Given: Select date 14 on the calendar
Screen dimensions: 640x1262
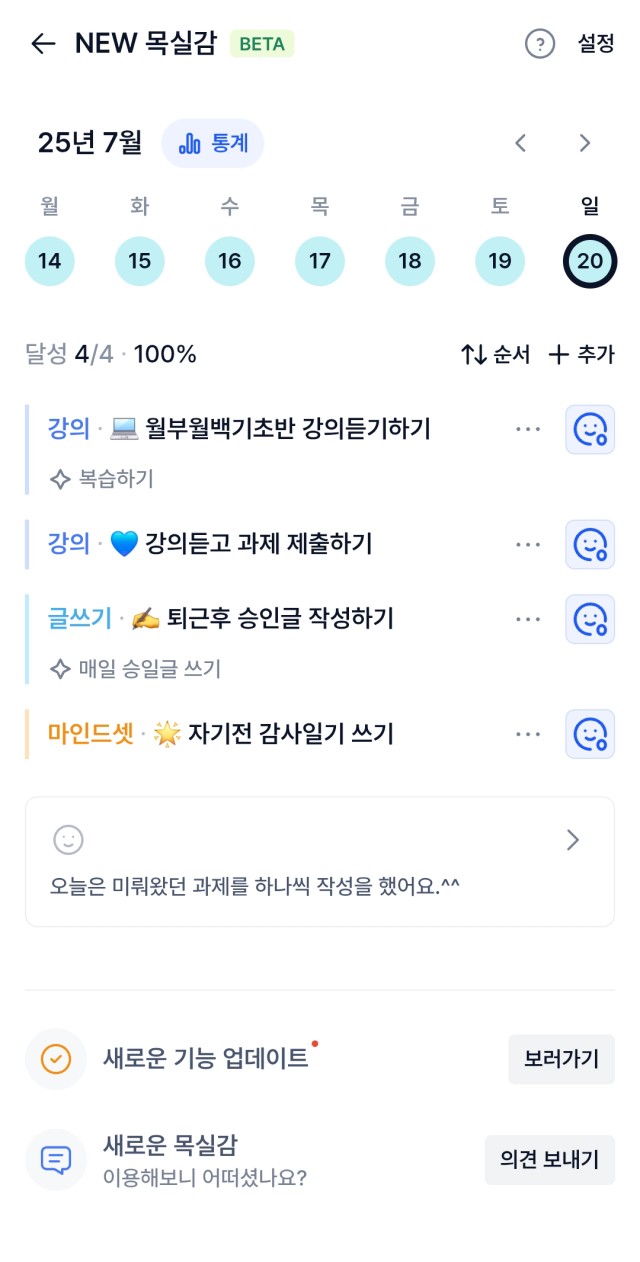Looking at the screenshot, I should click(50, 262).
